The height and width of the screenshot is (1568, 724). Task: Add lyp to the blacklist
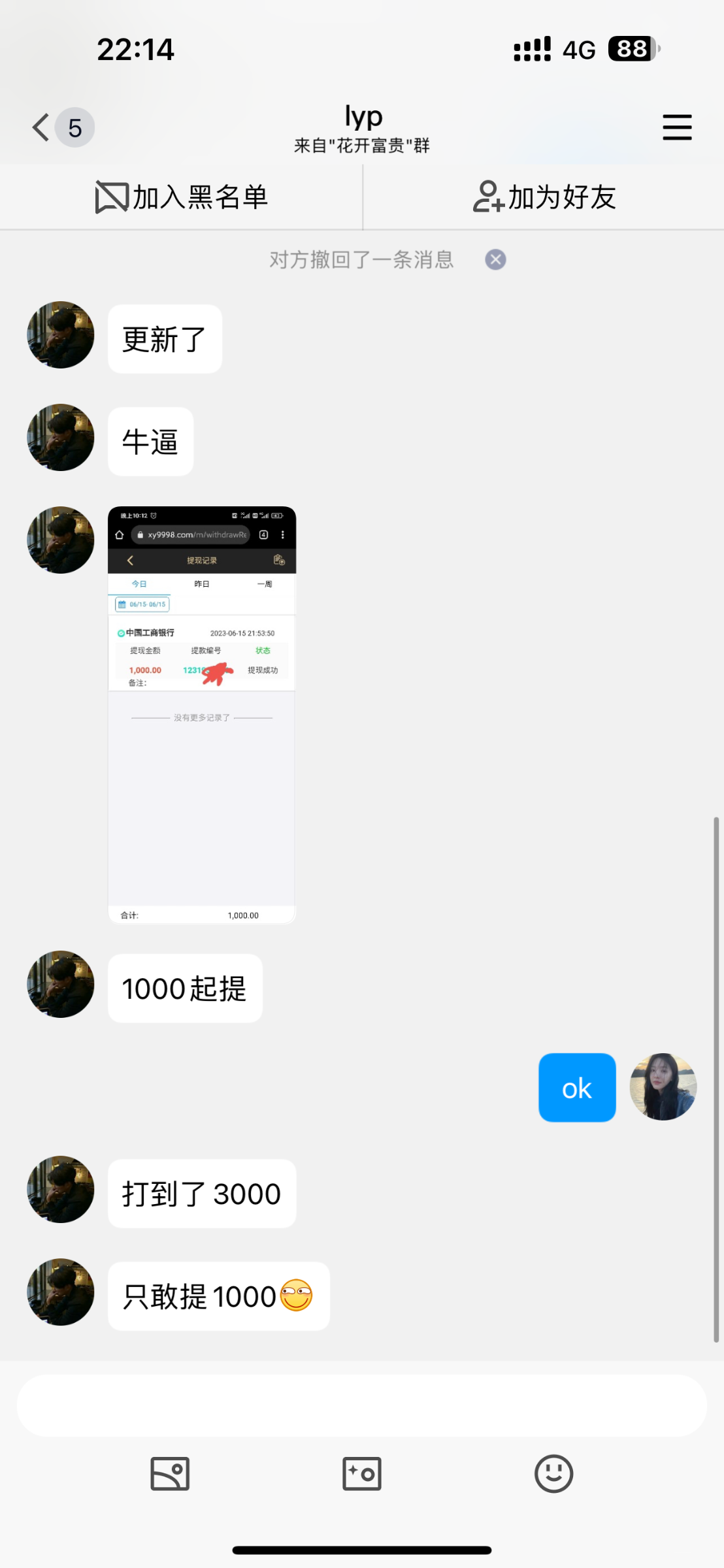[182, 197]
